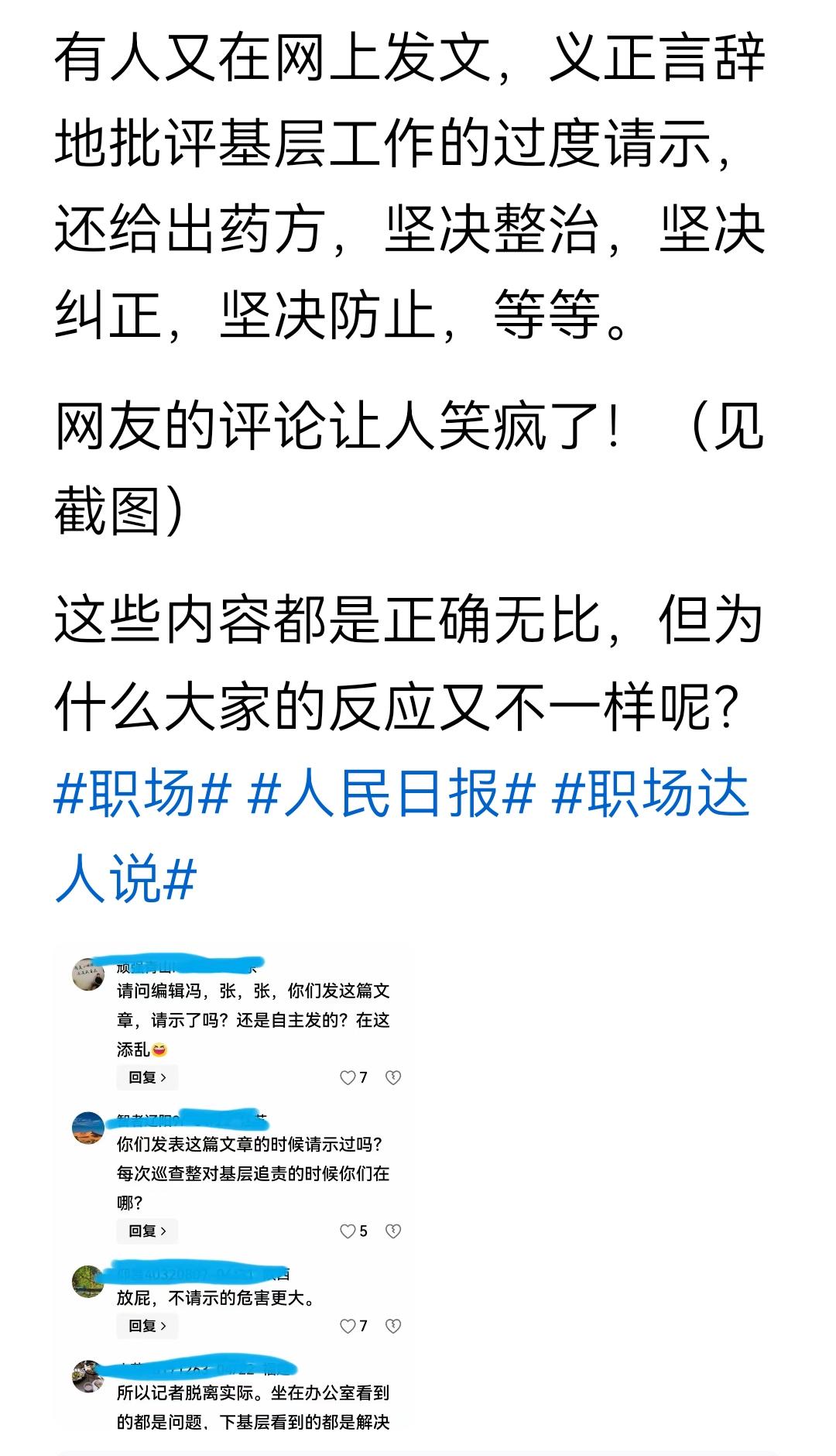Click the like count 5 on the second comment
The width and height of the screenshot is (836, 1456).
362,1231
